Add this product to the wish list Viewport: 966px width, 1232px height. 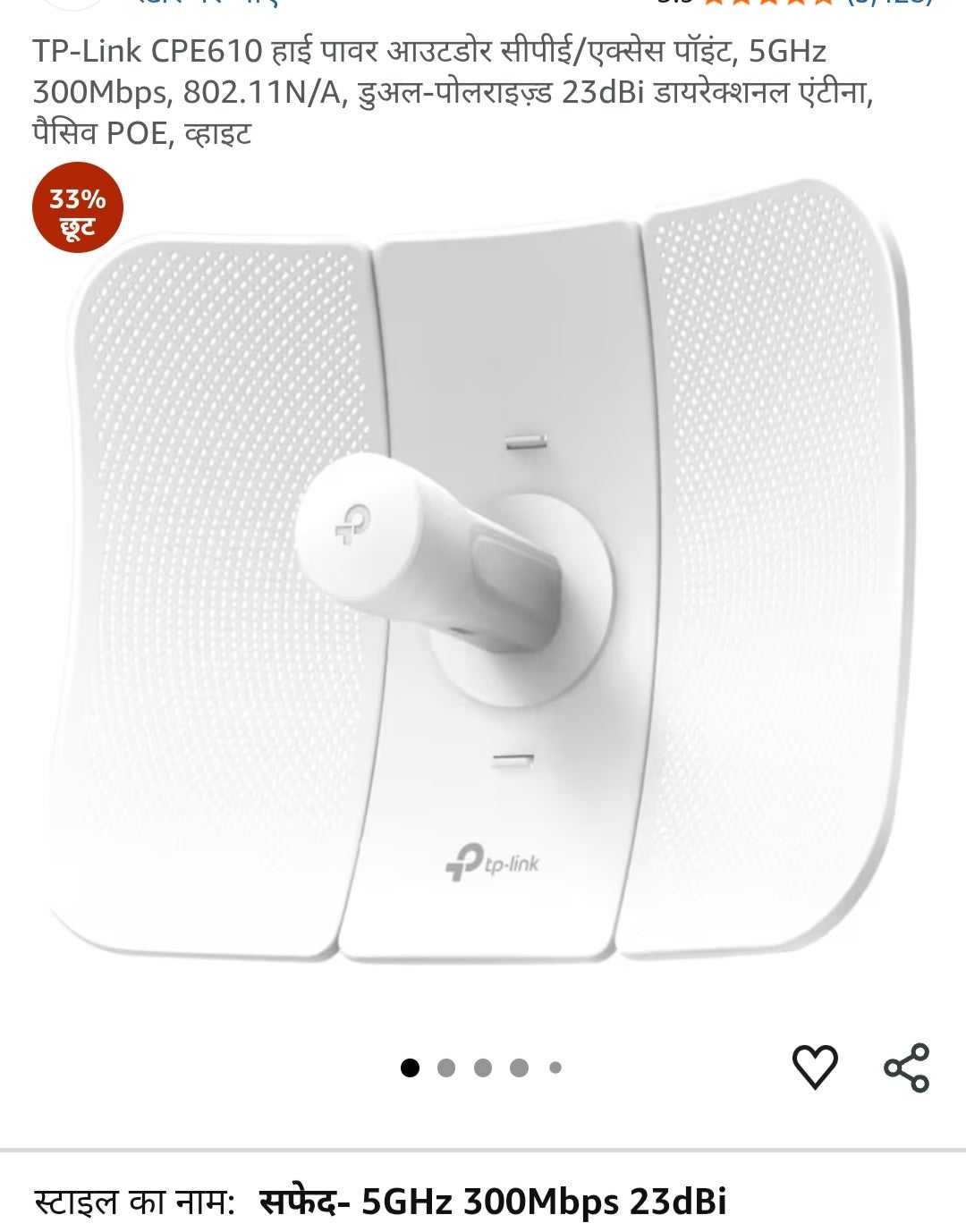pyautogui.click(x=815, y=1067)
